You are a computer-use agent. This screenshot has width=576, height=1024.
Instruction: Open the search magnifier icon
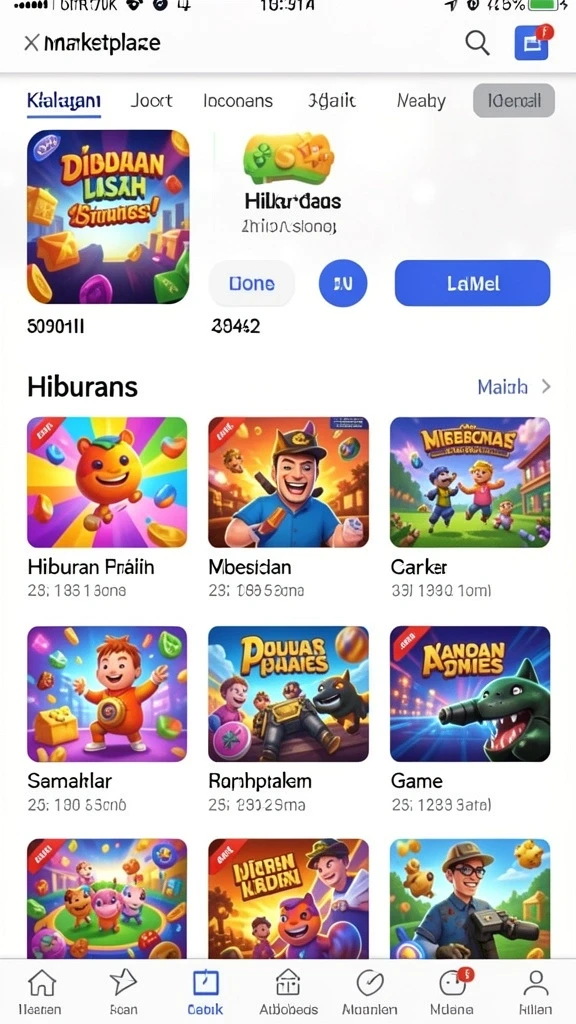click(x=477, y=43)
